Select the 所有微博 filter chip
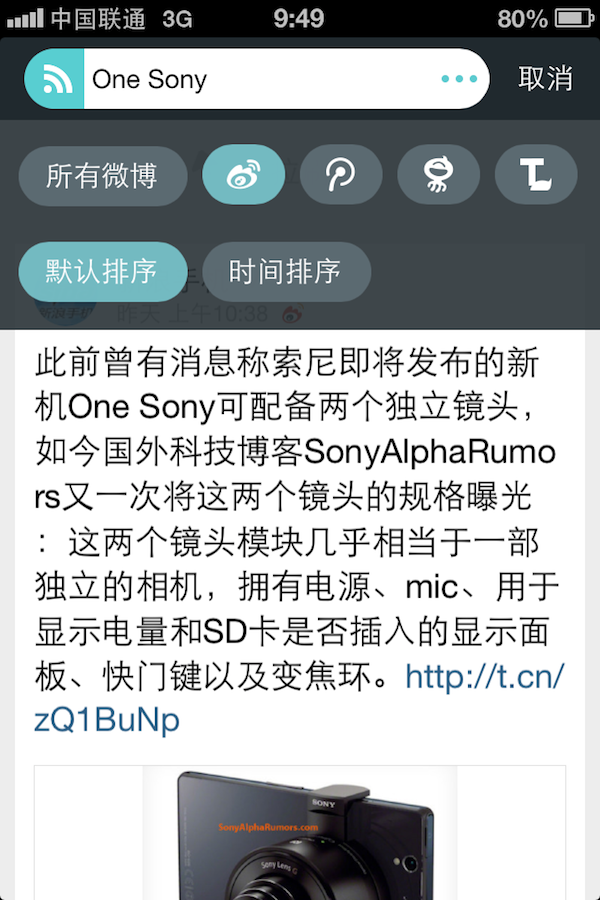Viewport: 600px width, 900px height. click(102, 176)
